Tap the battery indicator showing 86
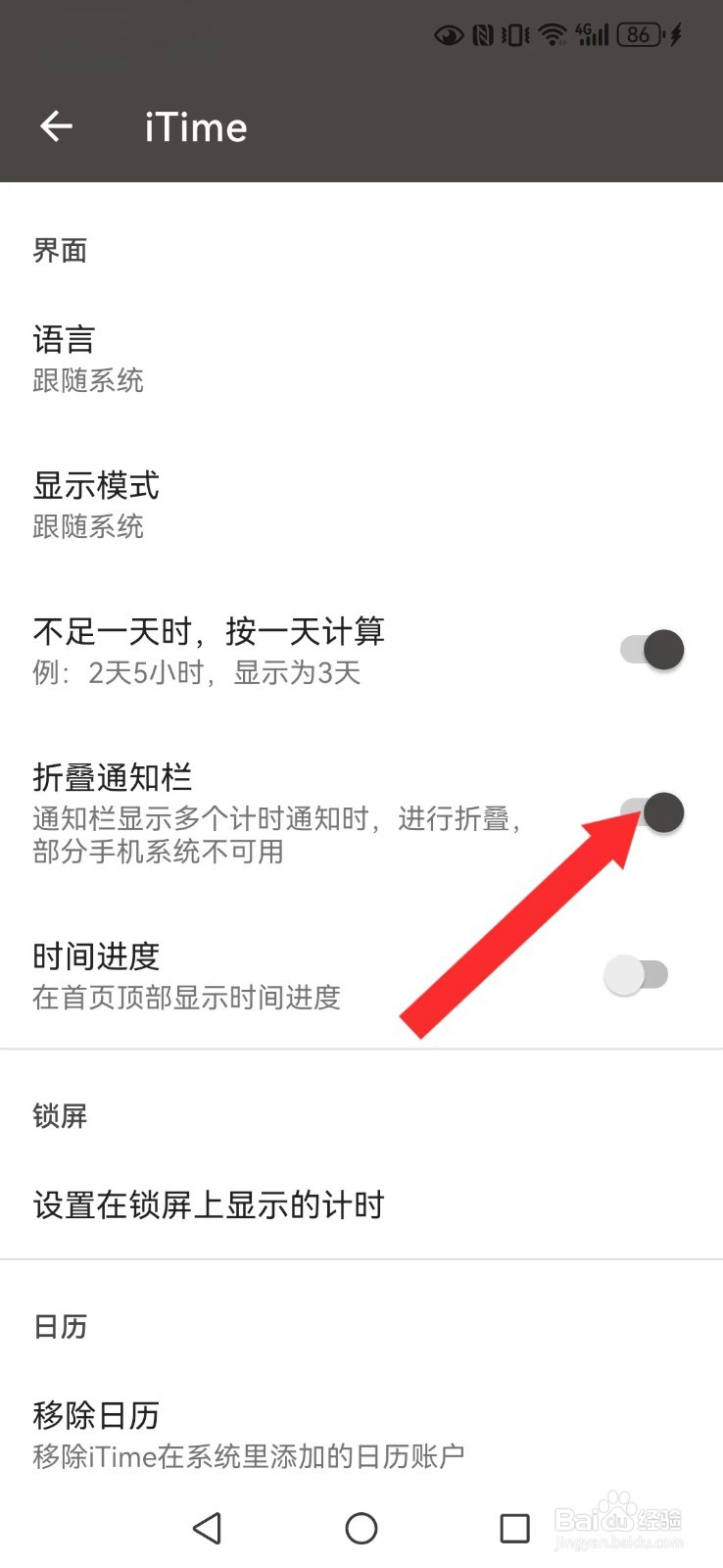The height and width of the screenshot is (1568, 723). tap(639, 34)
